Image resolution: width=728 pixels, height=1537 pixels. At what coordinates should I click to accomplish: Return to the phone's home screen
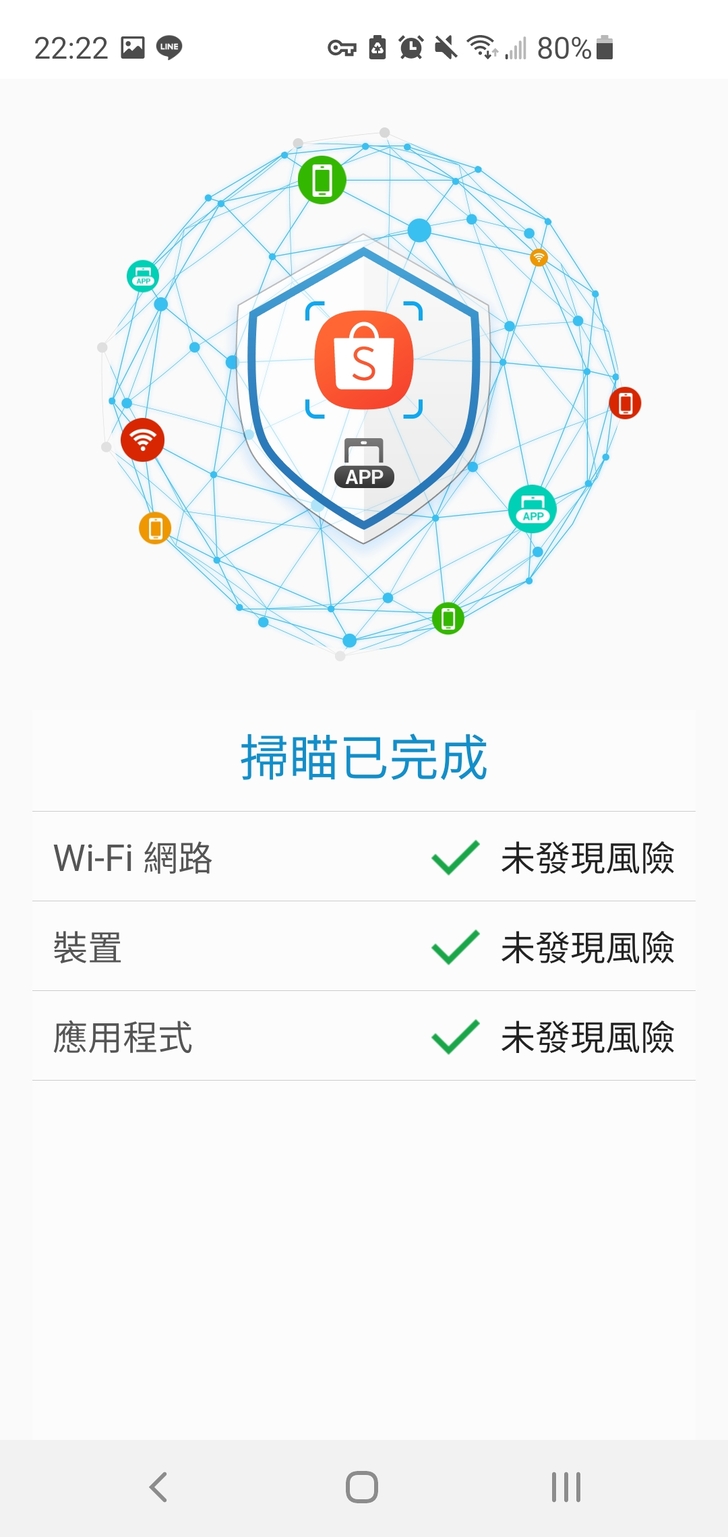362,1487
